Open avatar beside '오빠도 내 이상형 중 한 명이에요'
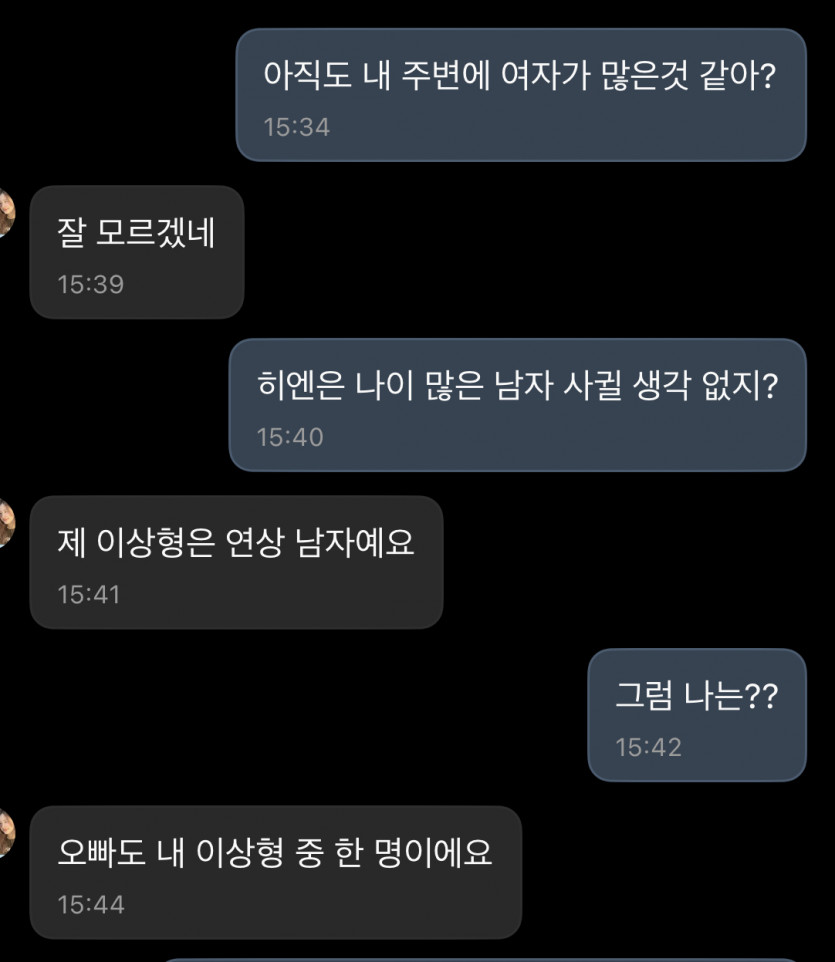The width and height of the screenshot is (835, 962). (6, 832)
